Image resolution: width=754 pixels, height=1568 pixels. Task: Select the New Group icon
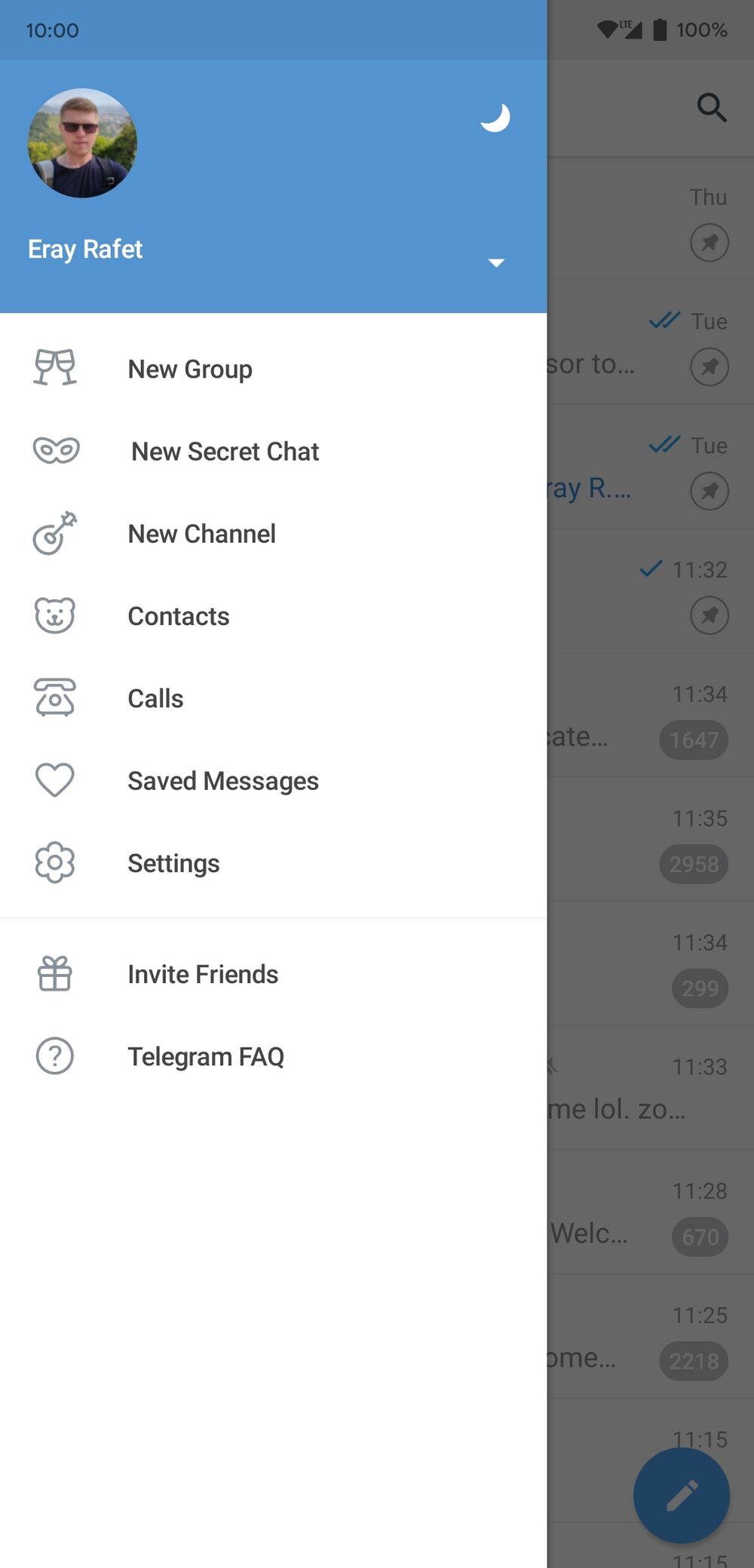54,369
